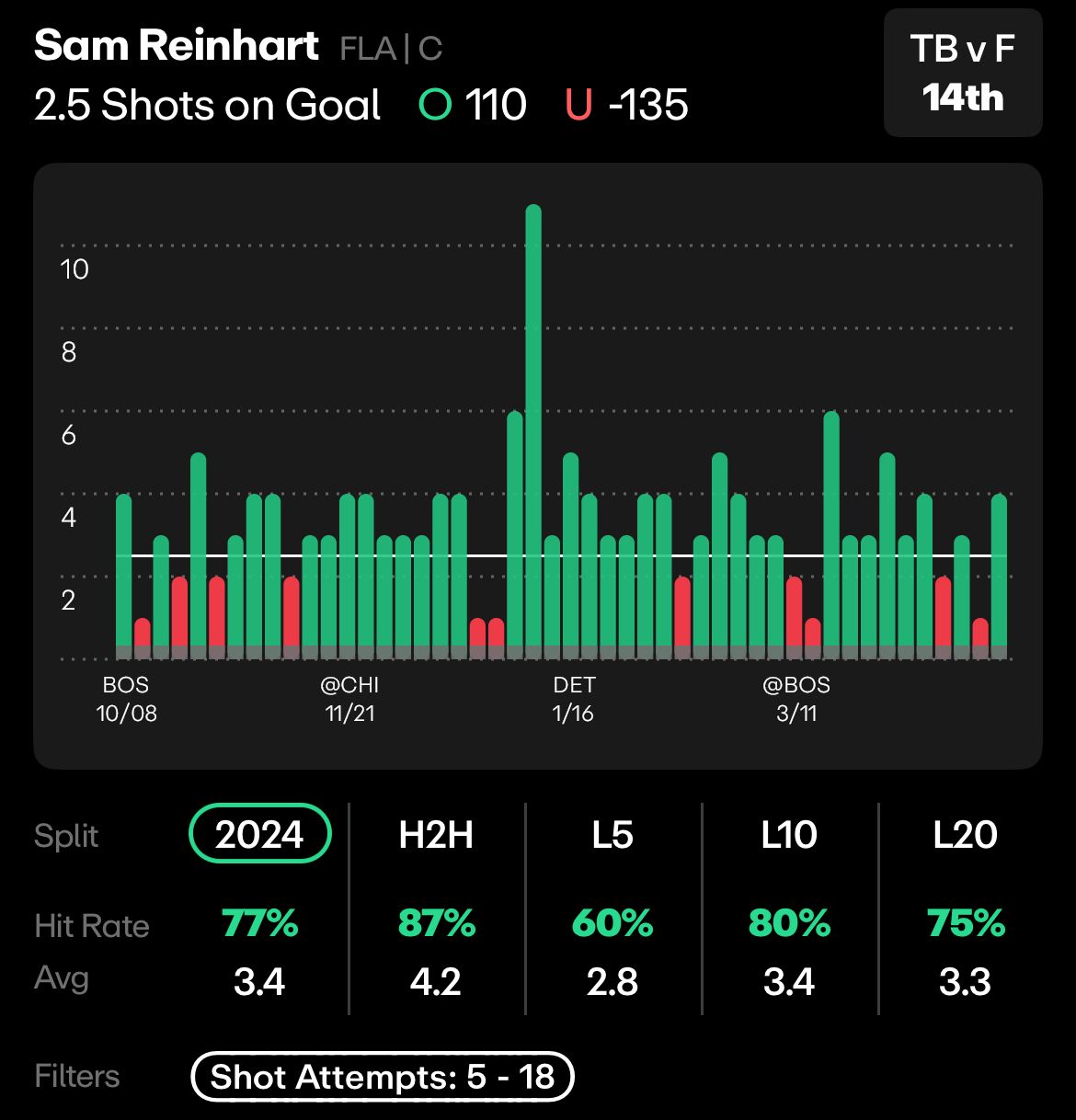The height and width of the screenshot is (1120, 1076).
Task: Choose the Under -135 odds
Action: [x=627, y=105]
